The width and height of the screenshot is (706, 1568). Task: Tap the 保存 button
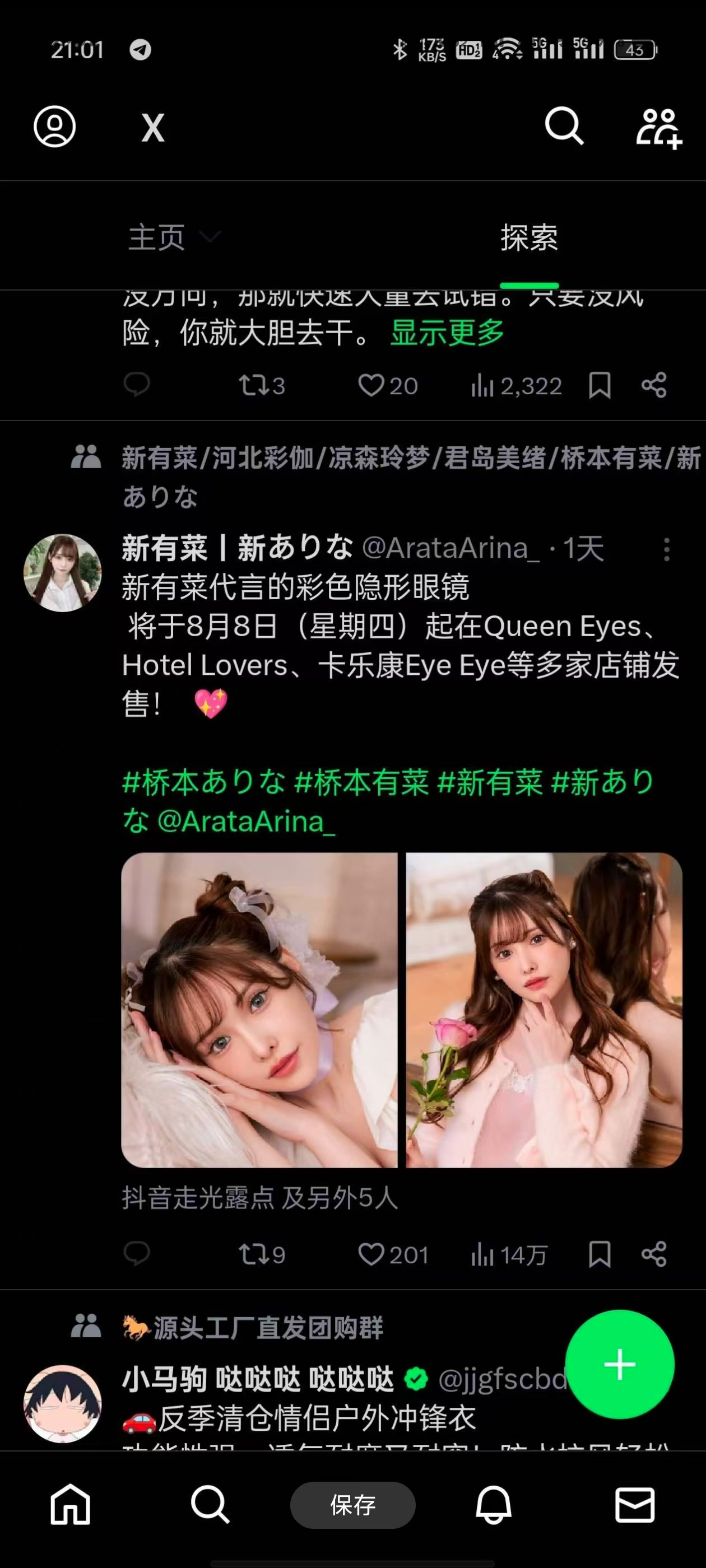(352, 1505)
